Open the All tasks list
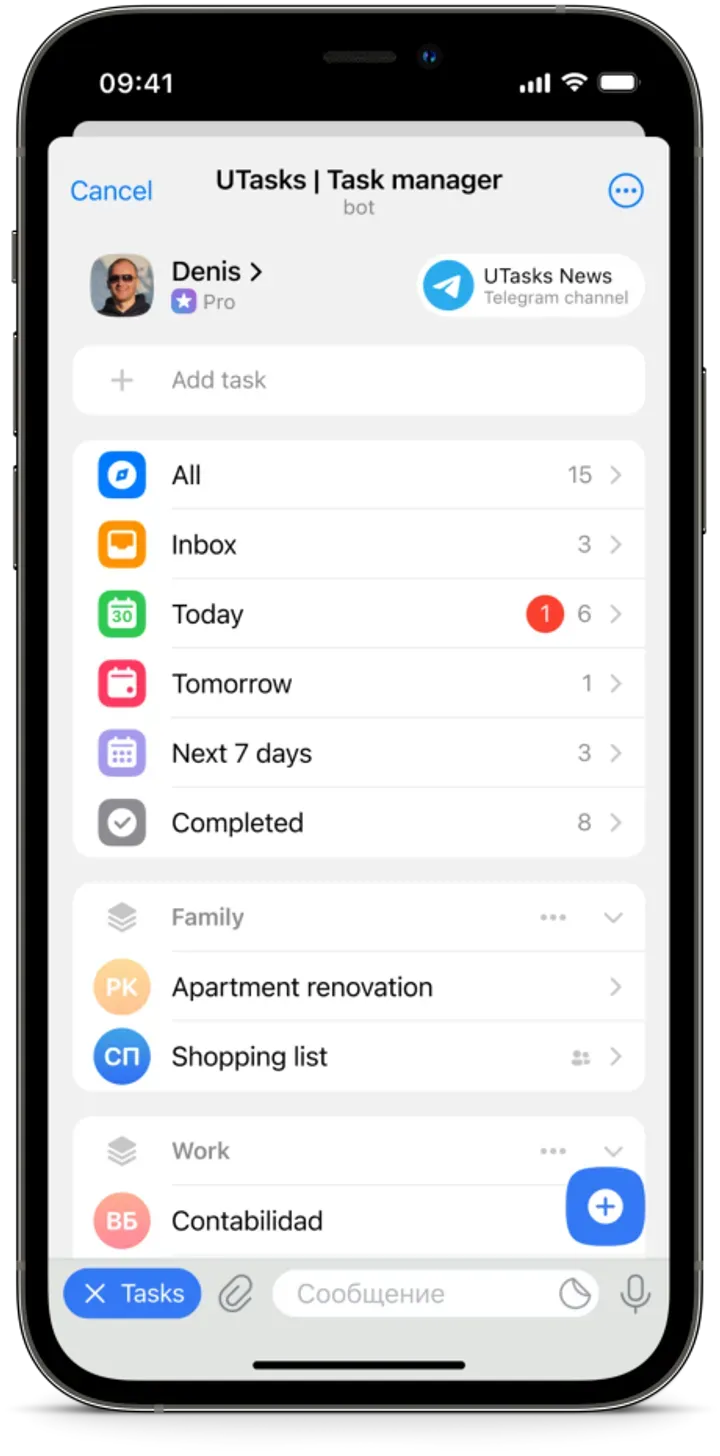720x1456 pixels. (358, 475)
